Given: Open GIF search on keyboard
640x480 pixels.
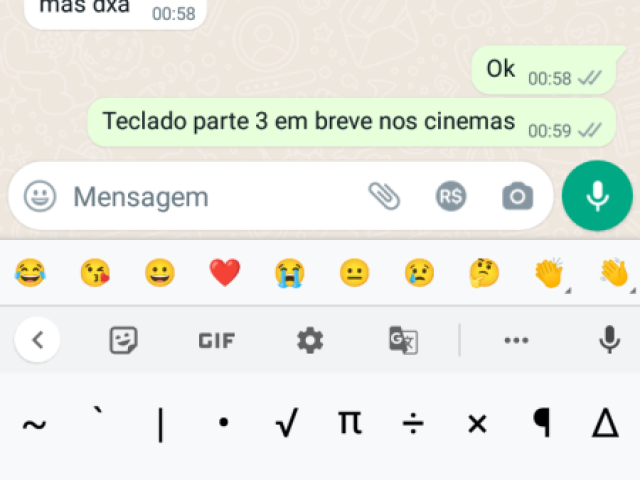Looking at the screenshot, I should [x=216, y=340].
